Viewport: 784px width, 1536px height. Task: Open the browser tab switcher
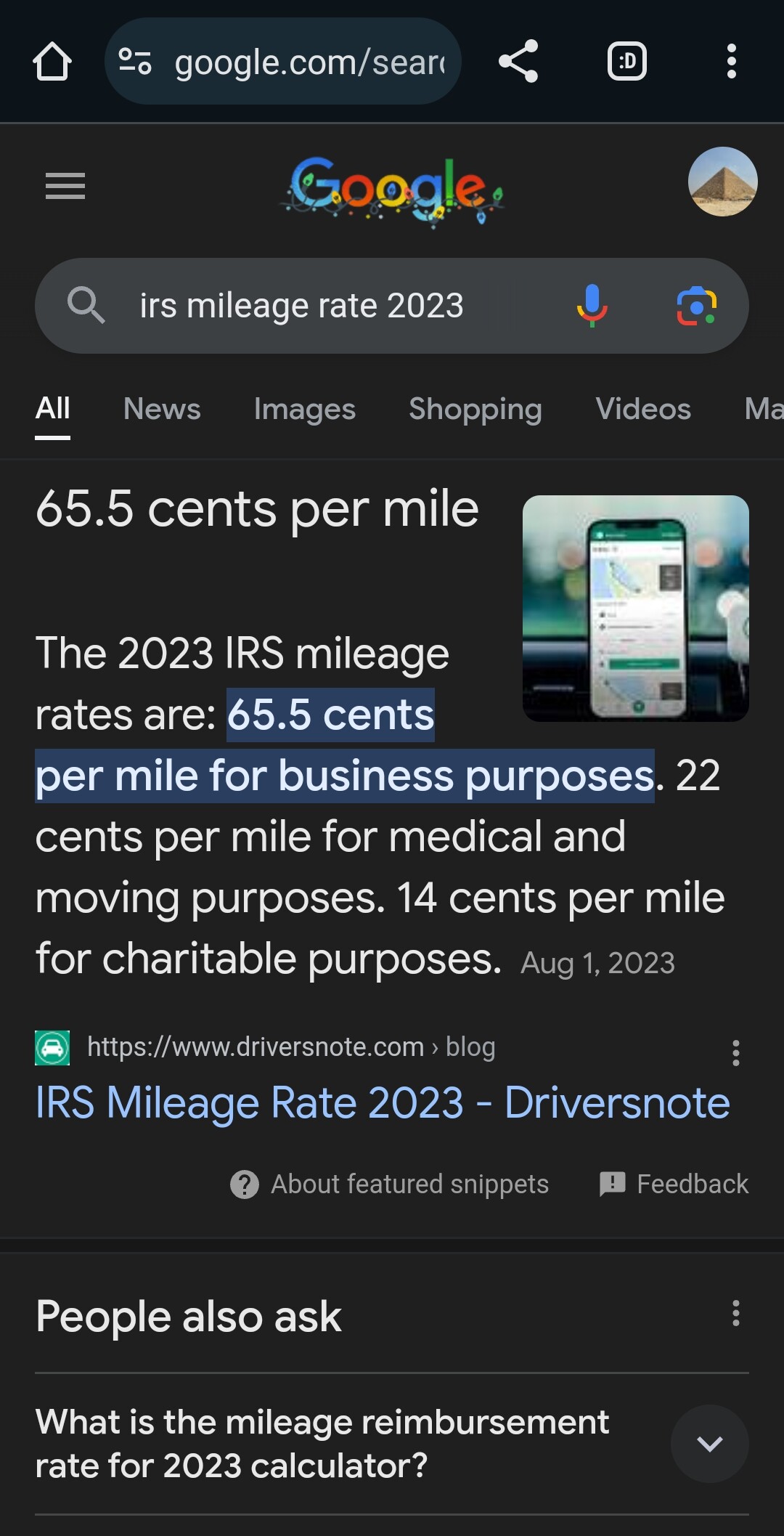627,62
